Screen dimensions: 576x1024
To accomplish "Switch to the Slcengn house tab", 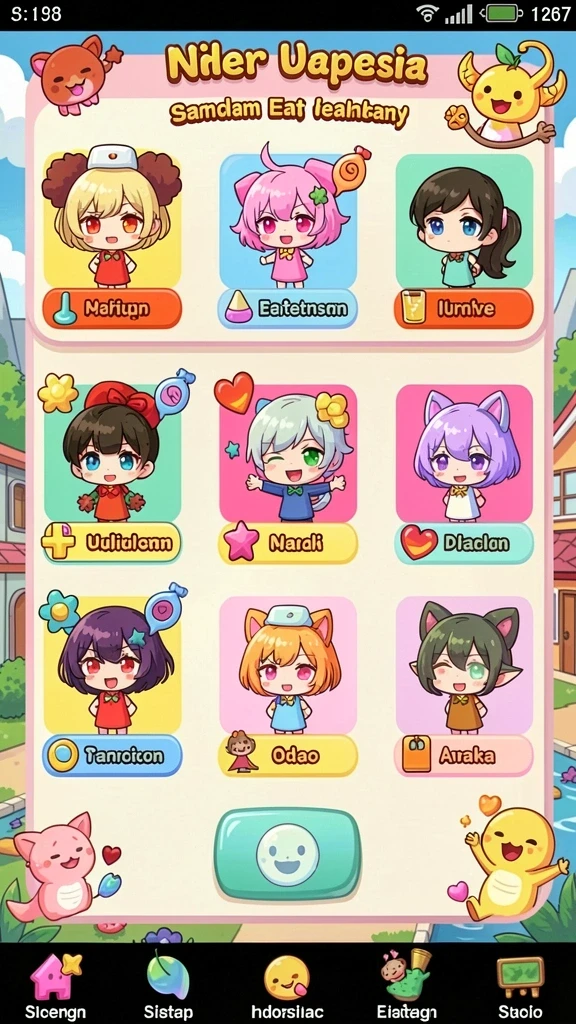I will [x=56, y=986].
